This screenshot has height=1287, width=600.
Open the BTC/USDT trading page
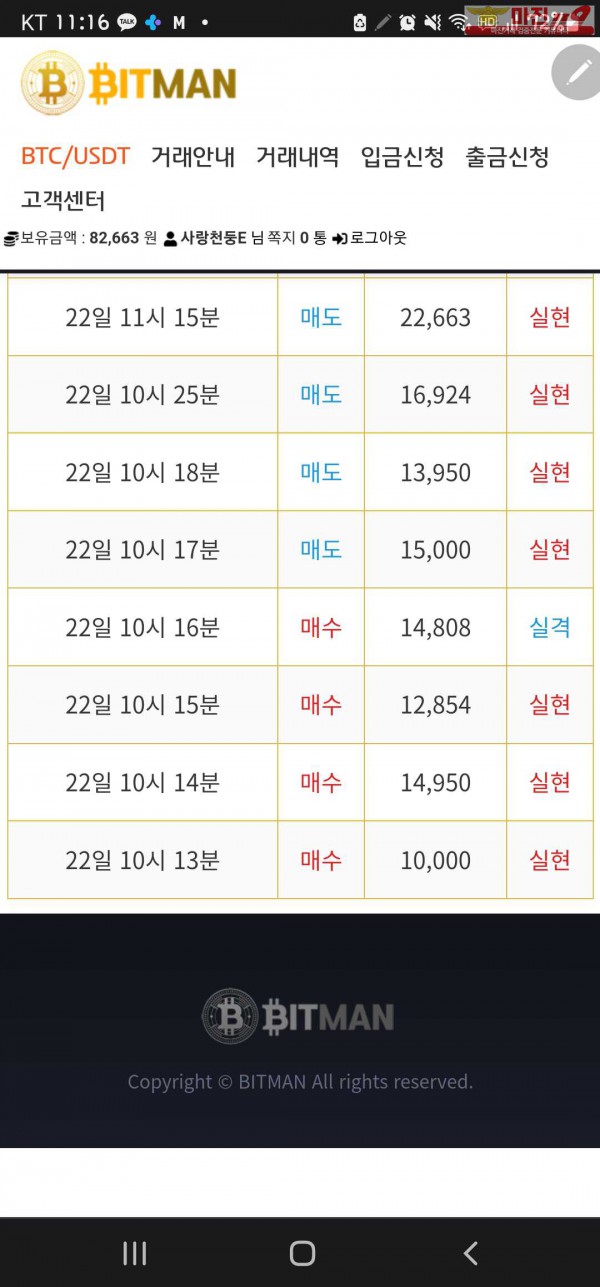point(75,157)
